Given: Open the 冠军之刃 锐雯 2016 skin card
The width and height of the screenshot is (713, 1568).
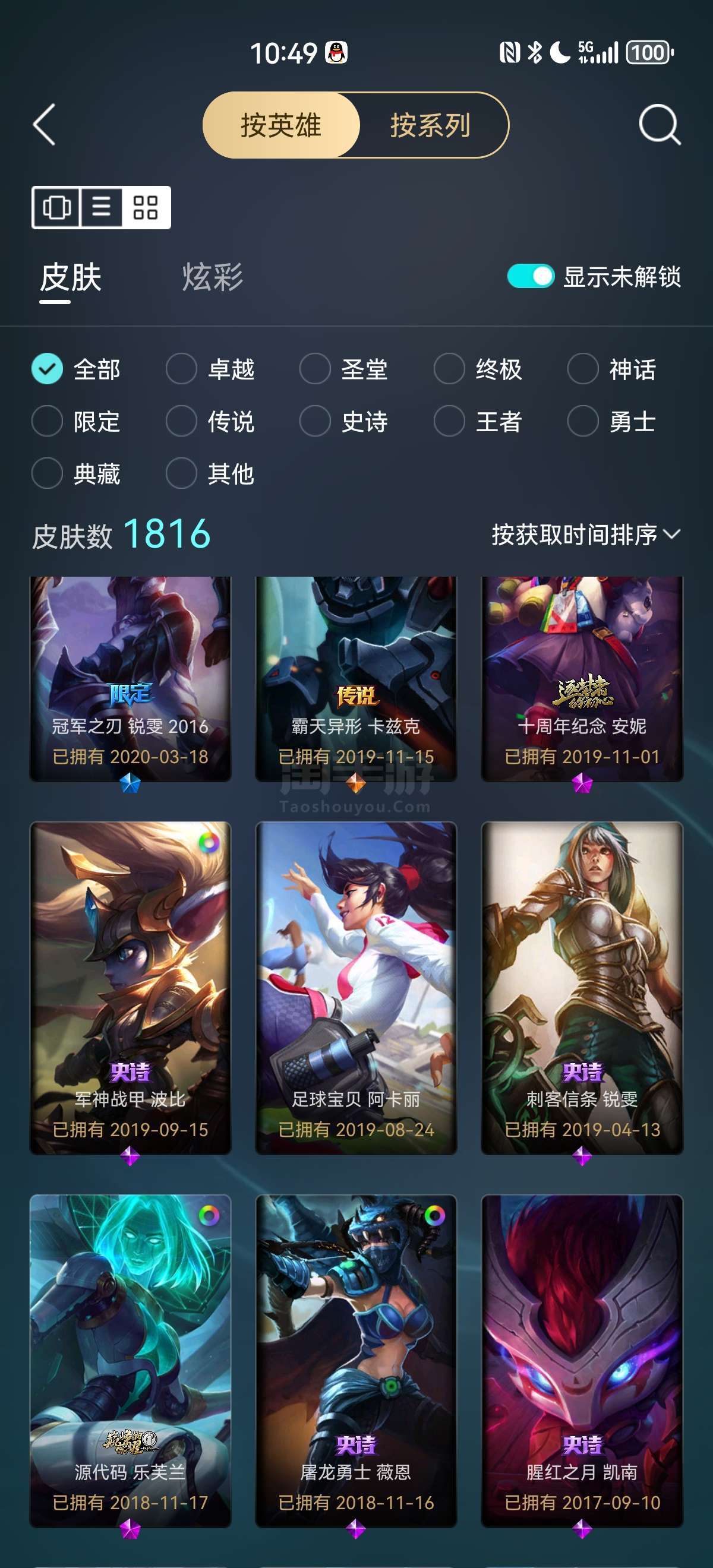Looking at the screenshot, I should pos(130,679).
